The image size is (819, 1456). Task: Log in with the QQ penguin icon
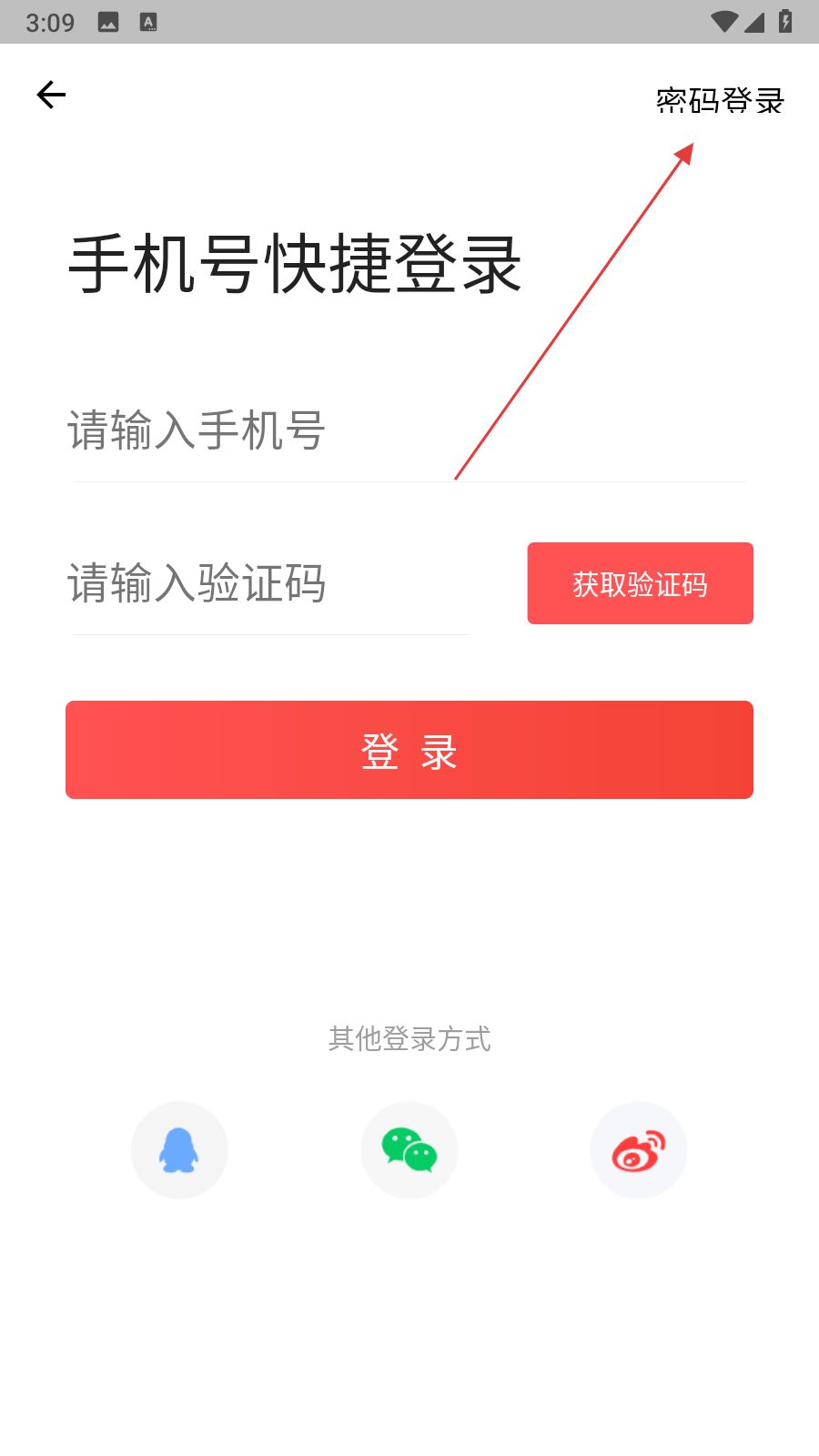point(179,1150)
